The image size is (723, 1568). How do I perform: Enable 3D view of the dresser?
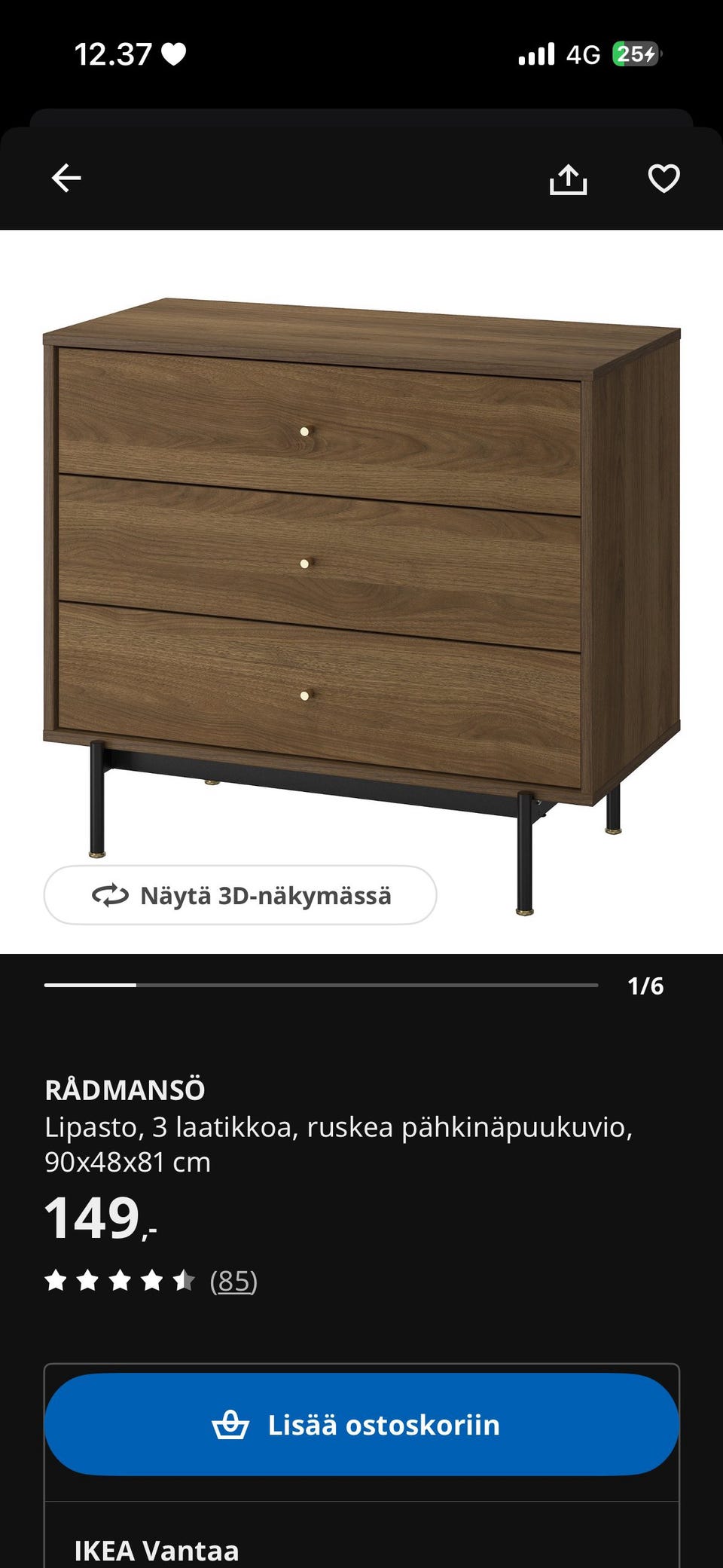tap(241, 896)
